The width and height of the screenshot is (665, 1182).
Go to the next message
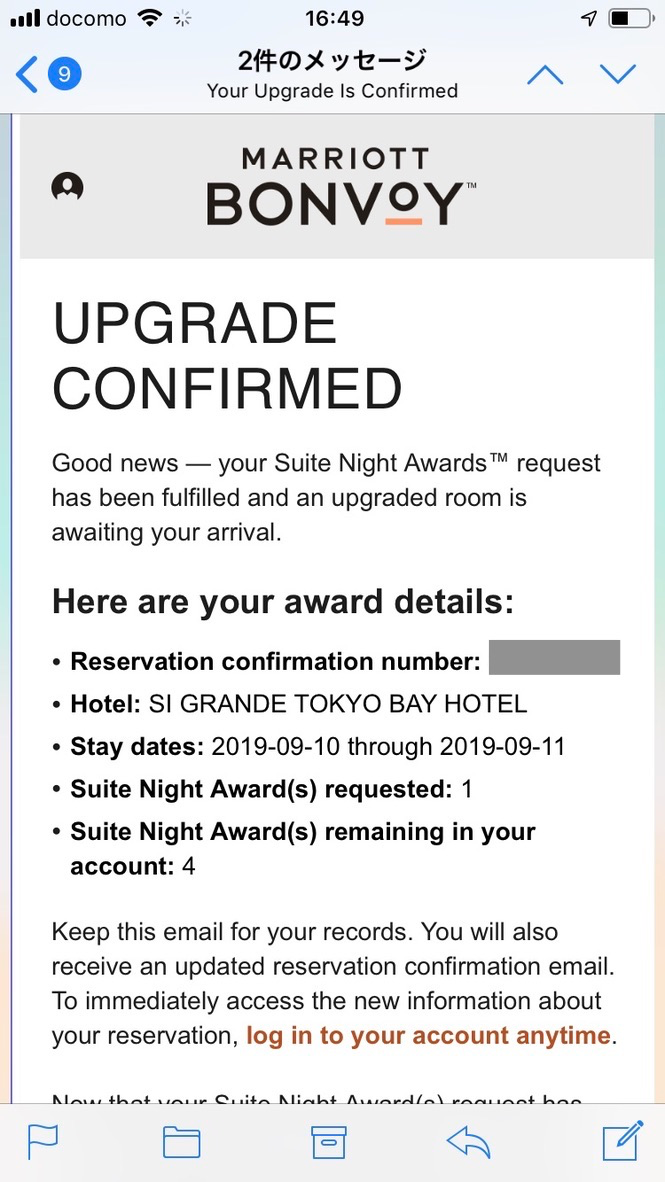(617, 74)
